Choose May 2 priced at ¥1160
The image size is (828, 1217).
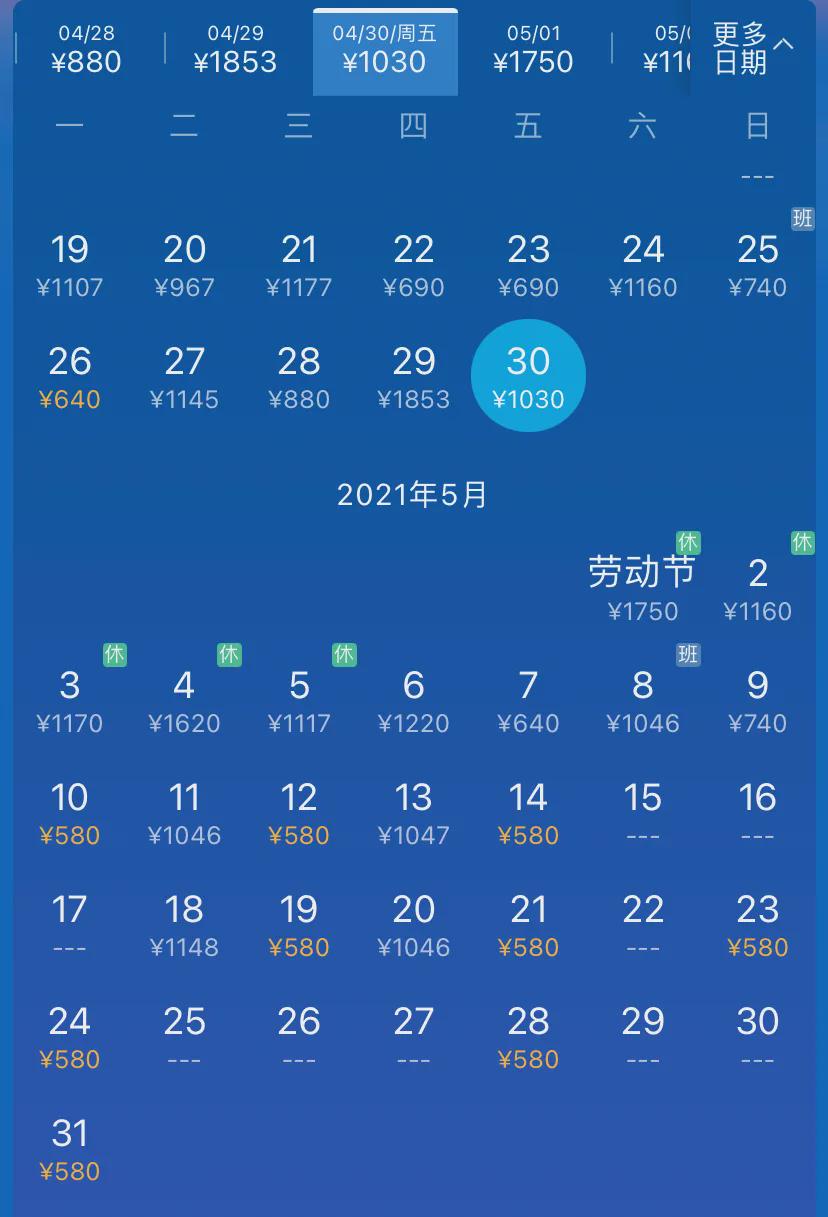pos(757,588)
